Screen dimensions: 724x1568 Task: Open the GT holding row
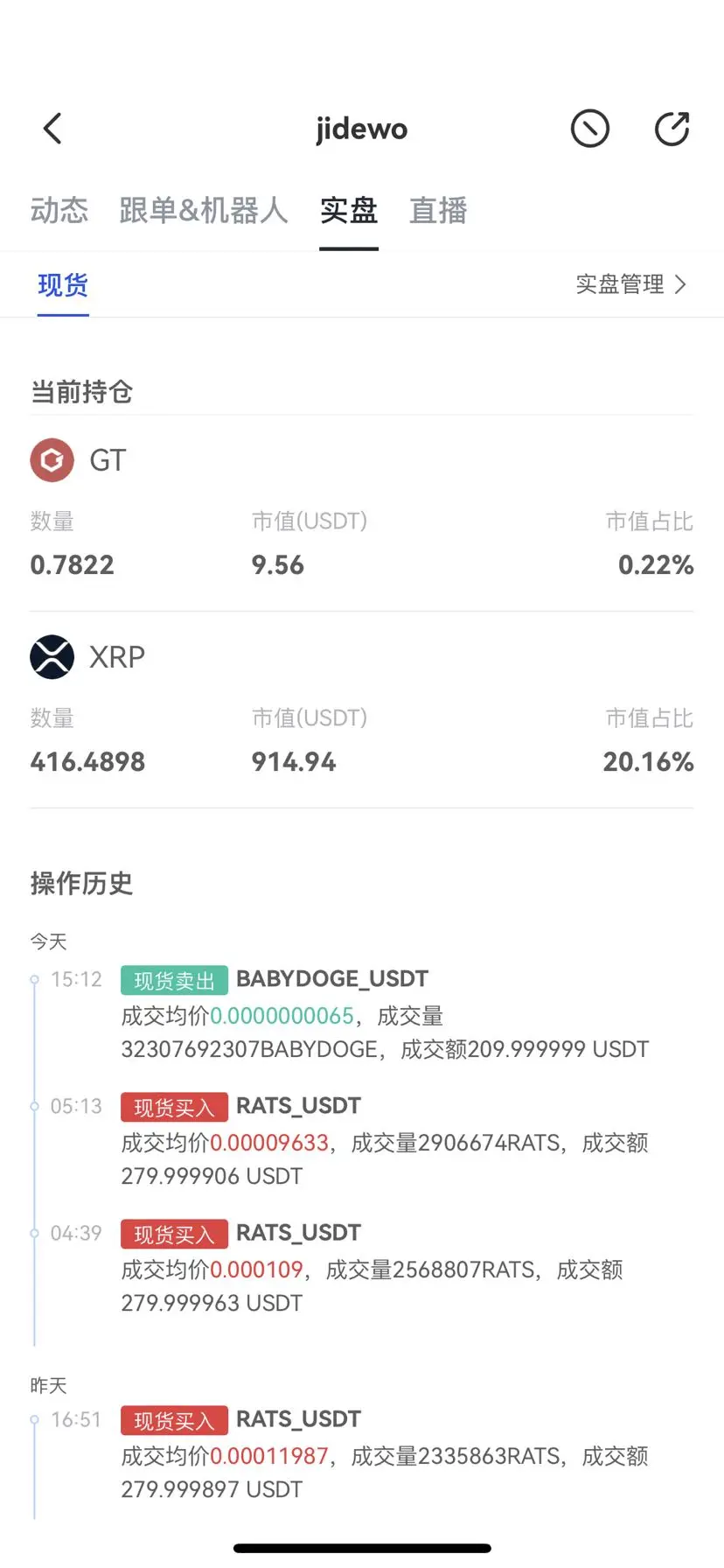coord(362,513)
